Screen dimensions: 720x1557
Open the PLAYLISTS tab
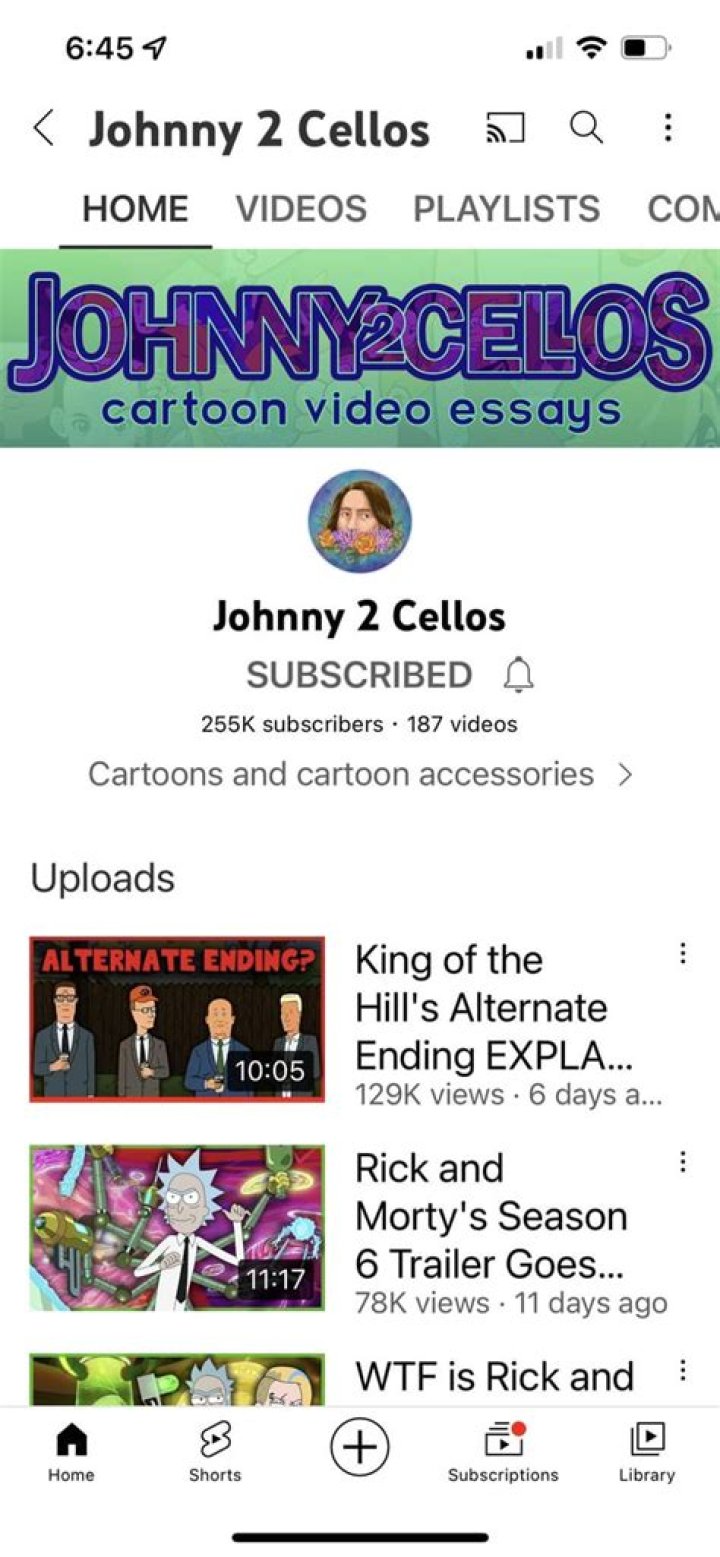(505, 208)
